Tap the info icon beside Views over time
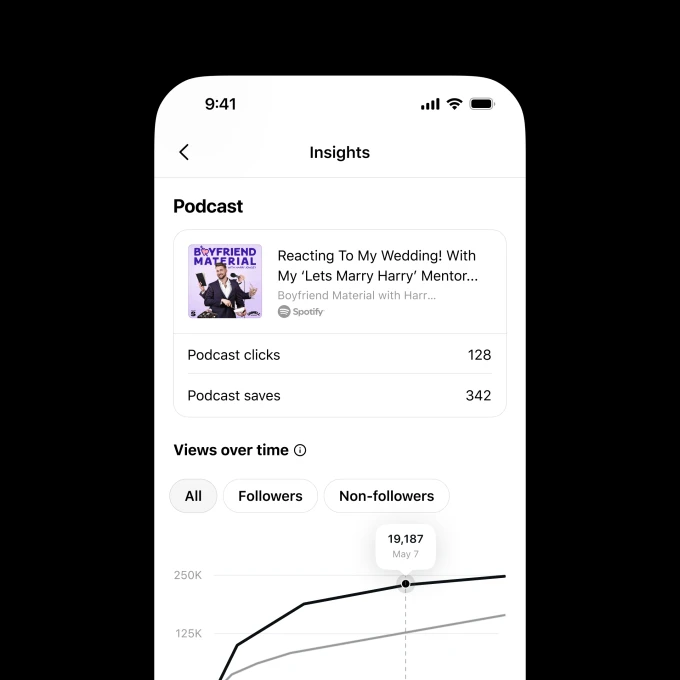This screenshot has width=680, height=680. [300, 450]
